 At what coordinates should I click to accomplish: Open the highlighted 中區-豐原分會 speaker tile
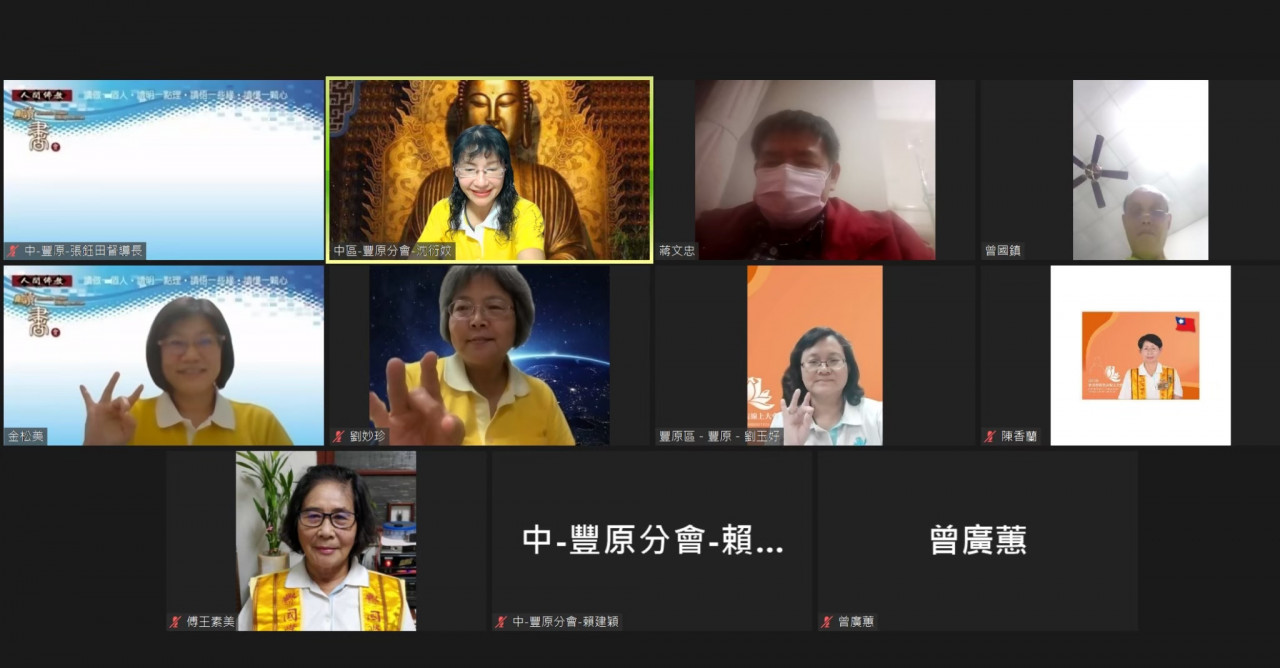pyautogui.click(x=489, y=170)
